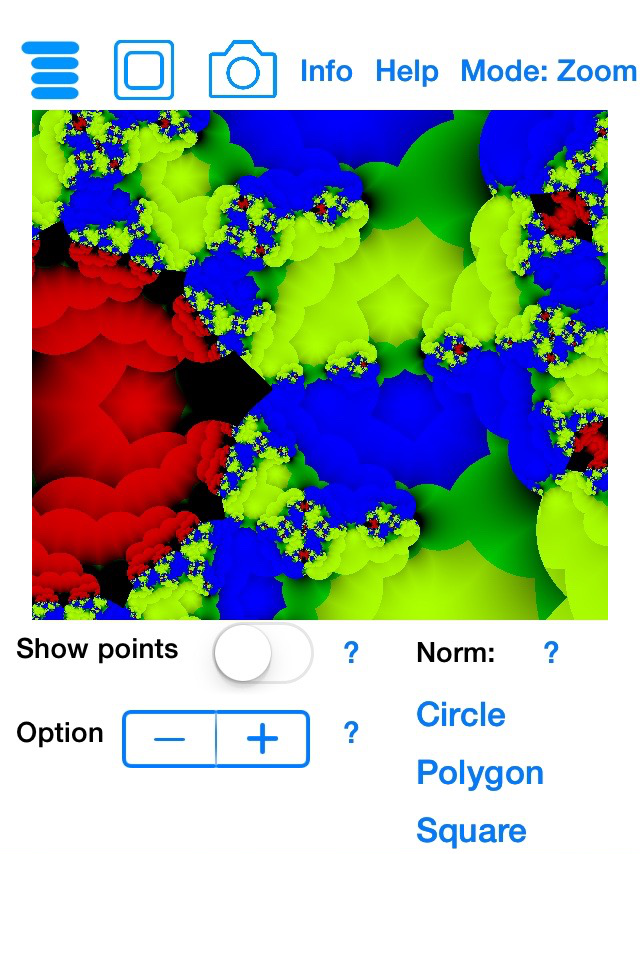Toggle the Show points switch
Viewport: 640px width, 960px height.
(263, 653)
